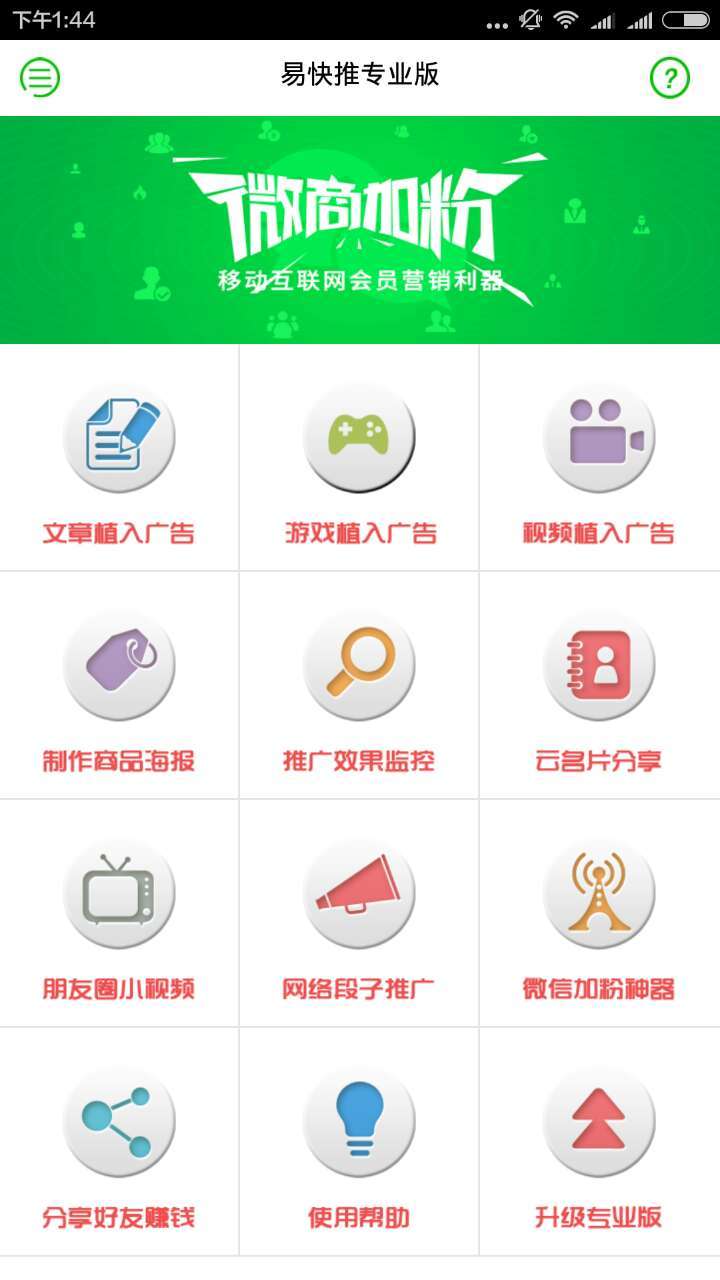The height and width of the screenshot is (1280, 720).
Task: Open 推广效果监控
Action: 359,686
